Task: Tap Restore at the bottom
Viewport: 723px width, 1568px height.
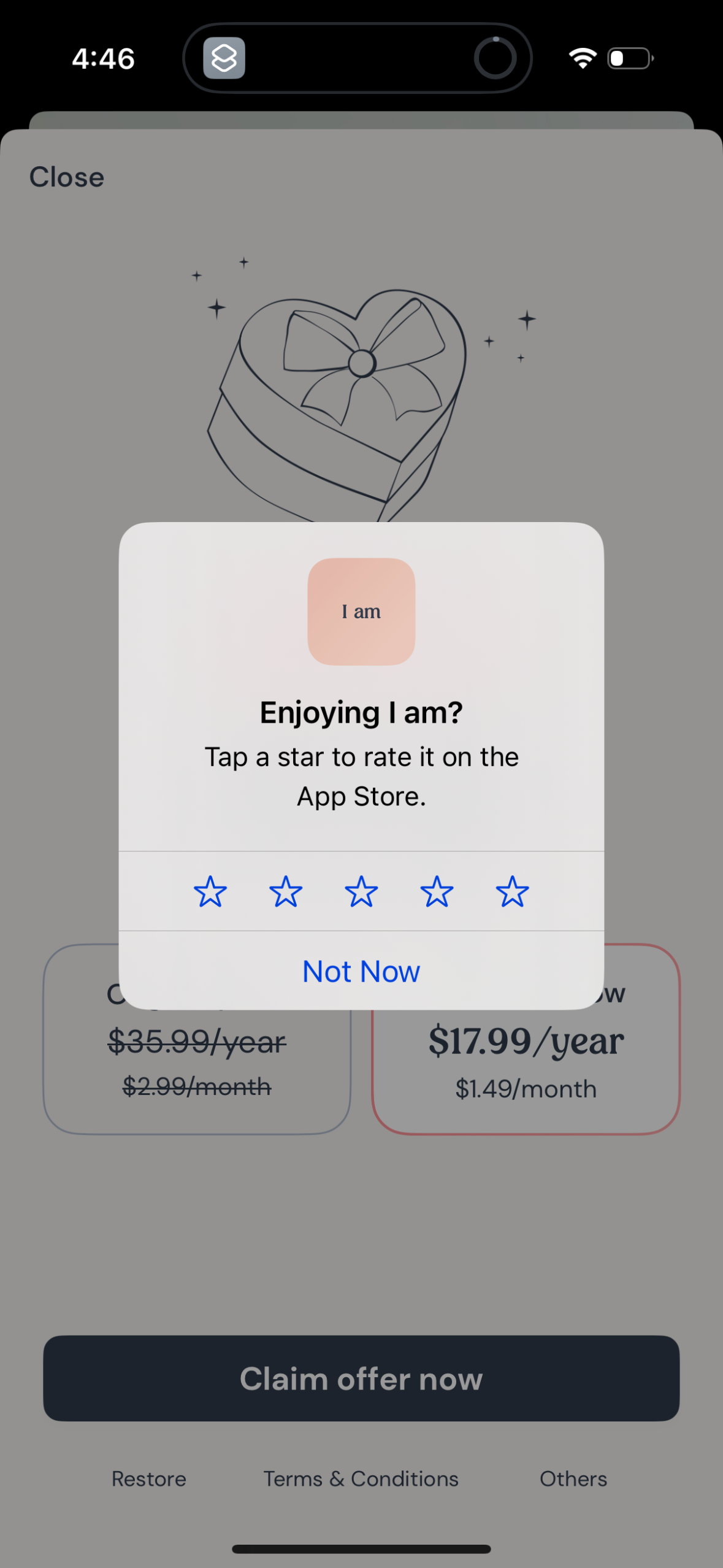Action: tap(148, 1478)
